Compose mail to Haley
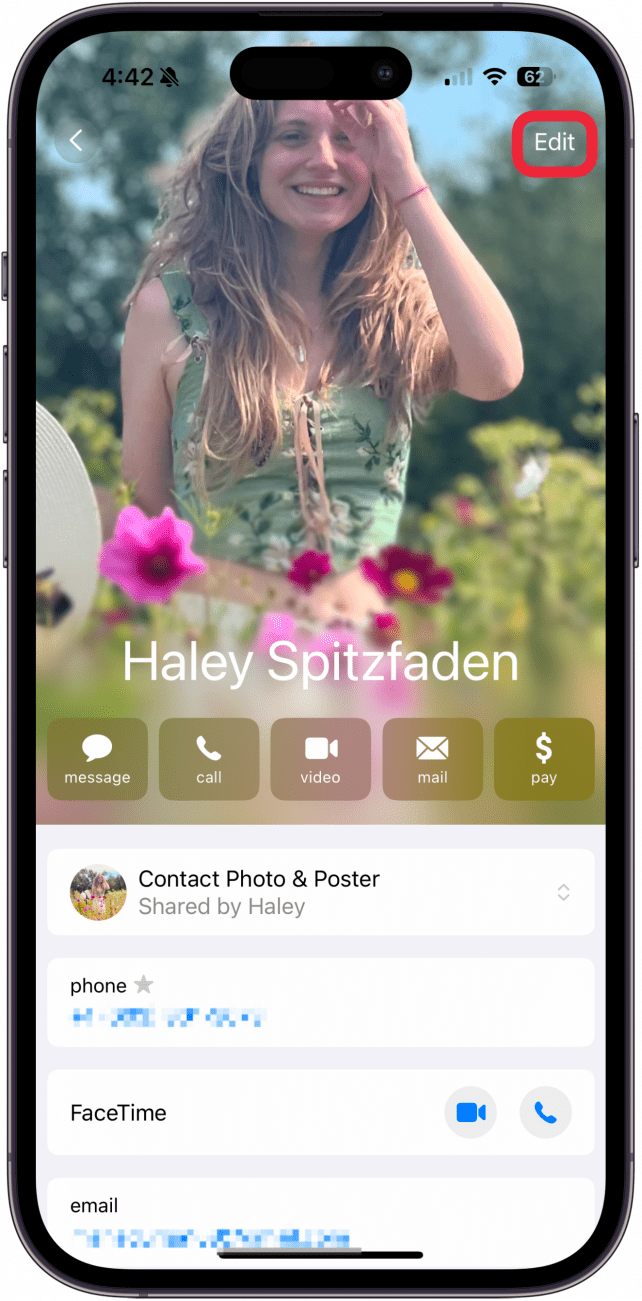642x1301 pixels. point(432,759)
